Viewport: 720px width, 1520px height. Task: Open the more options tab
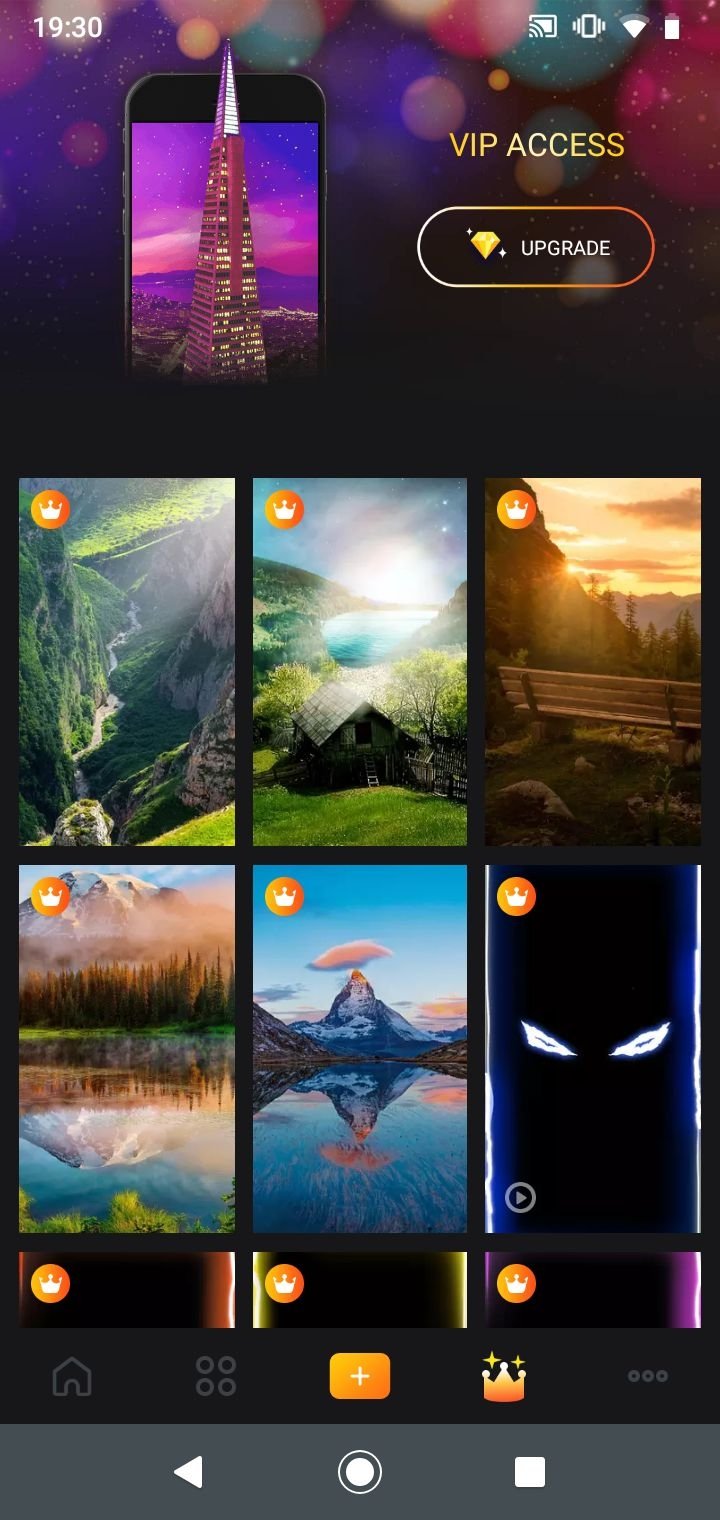[648, 1376]
